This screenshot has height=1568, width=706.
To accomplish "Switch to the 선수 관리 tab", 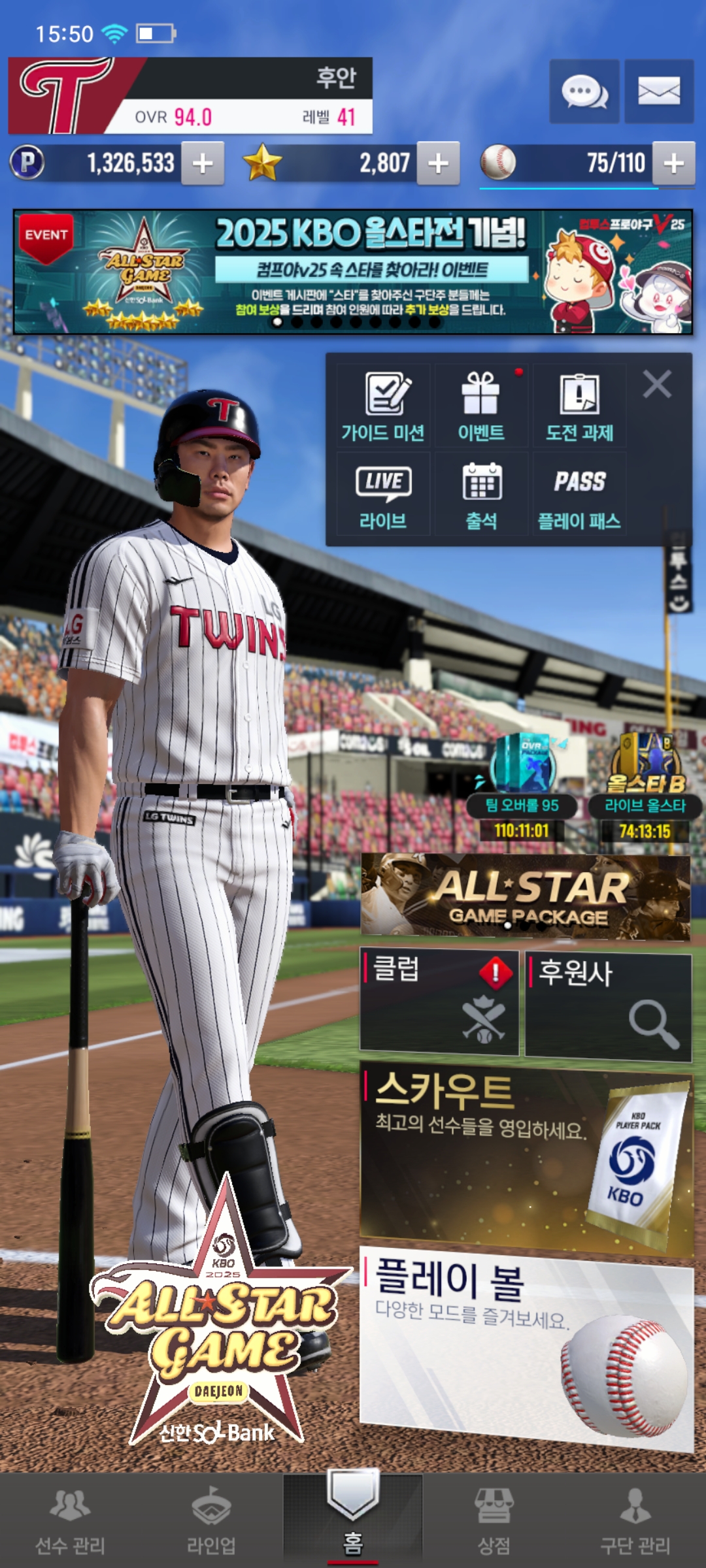I will [70, 1521].
